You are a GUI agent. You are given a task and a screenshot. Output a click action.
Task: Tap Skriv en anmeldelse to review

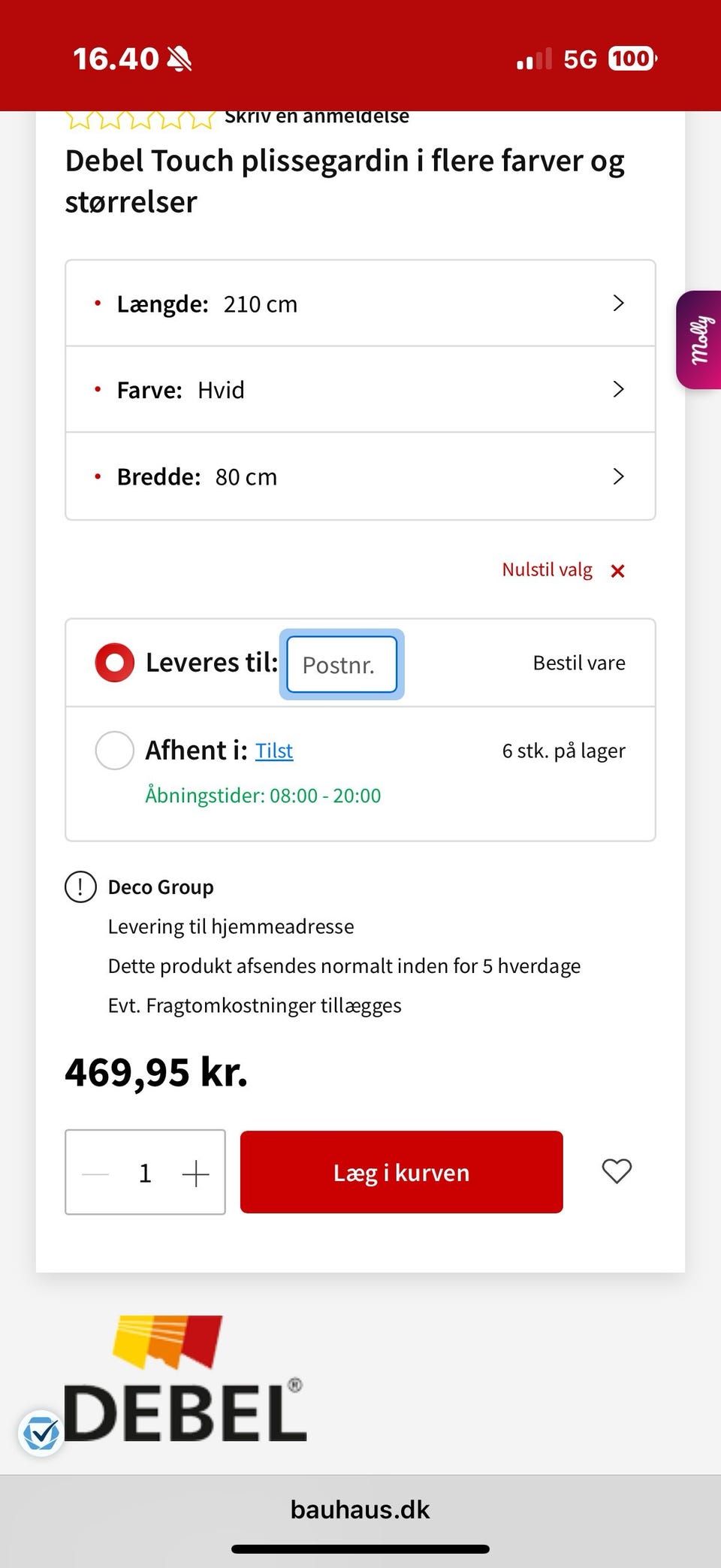(x=316, y=117)
